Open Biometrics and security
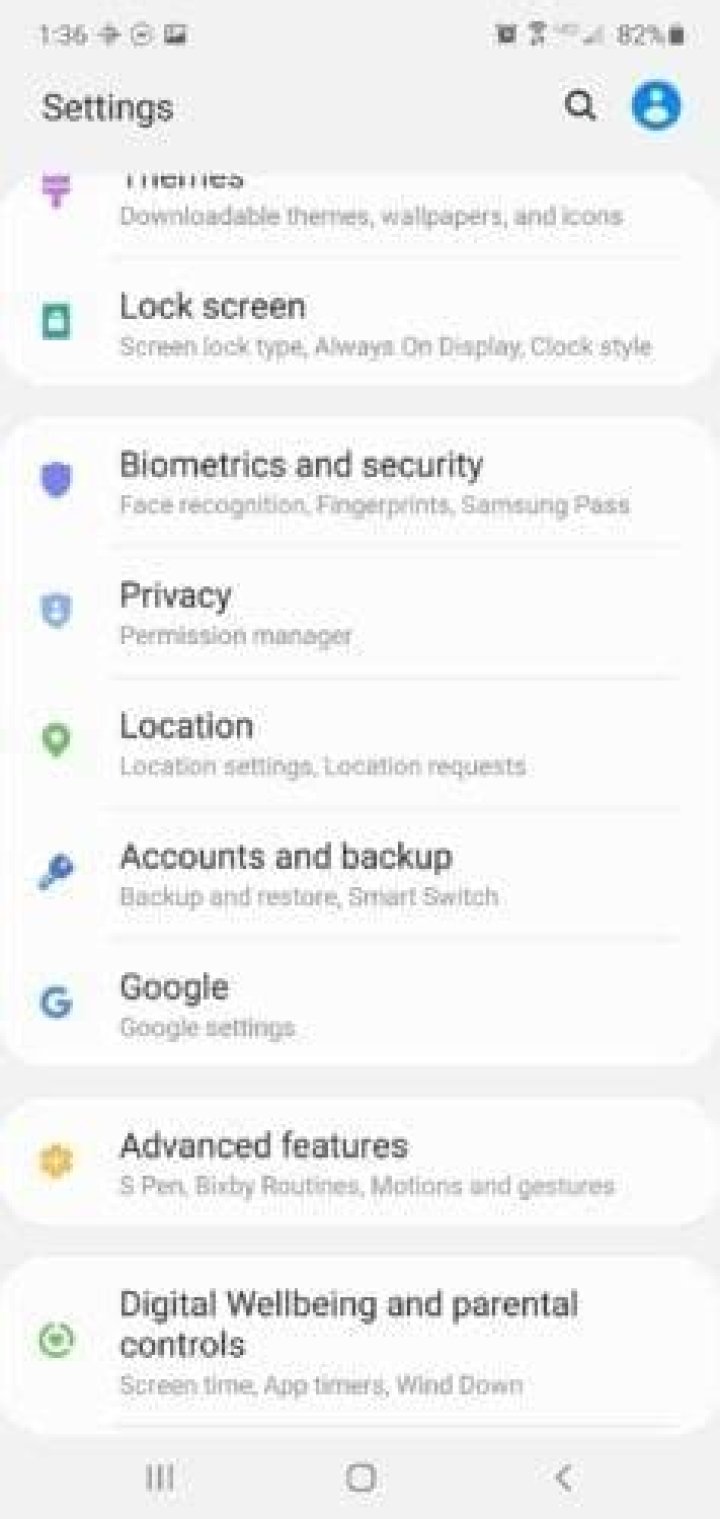The height and width of the screenshot is (1519, 720). [x=360, y=482]
